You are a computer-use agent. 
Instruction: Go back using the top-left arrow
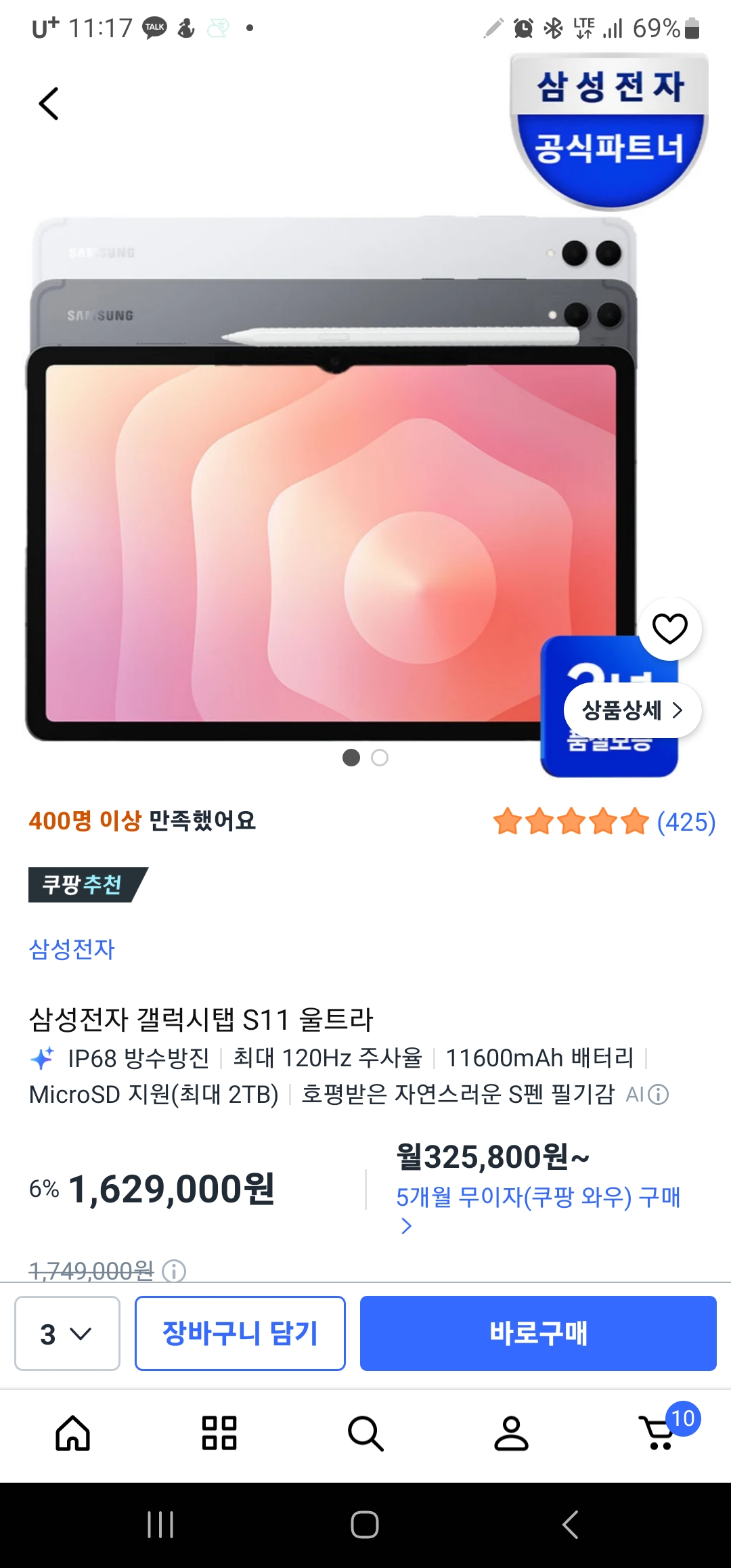[x=49, y=104]
